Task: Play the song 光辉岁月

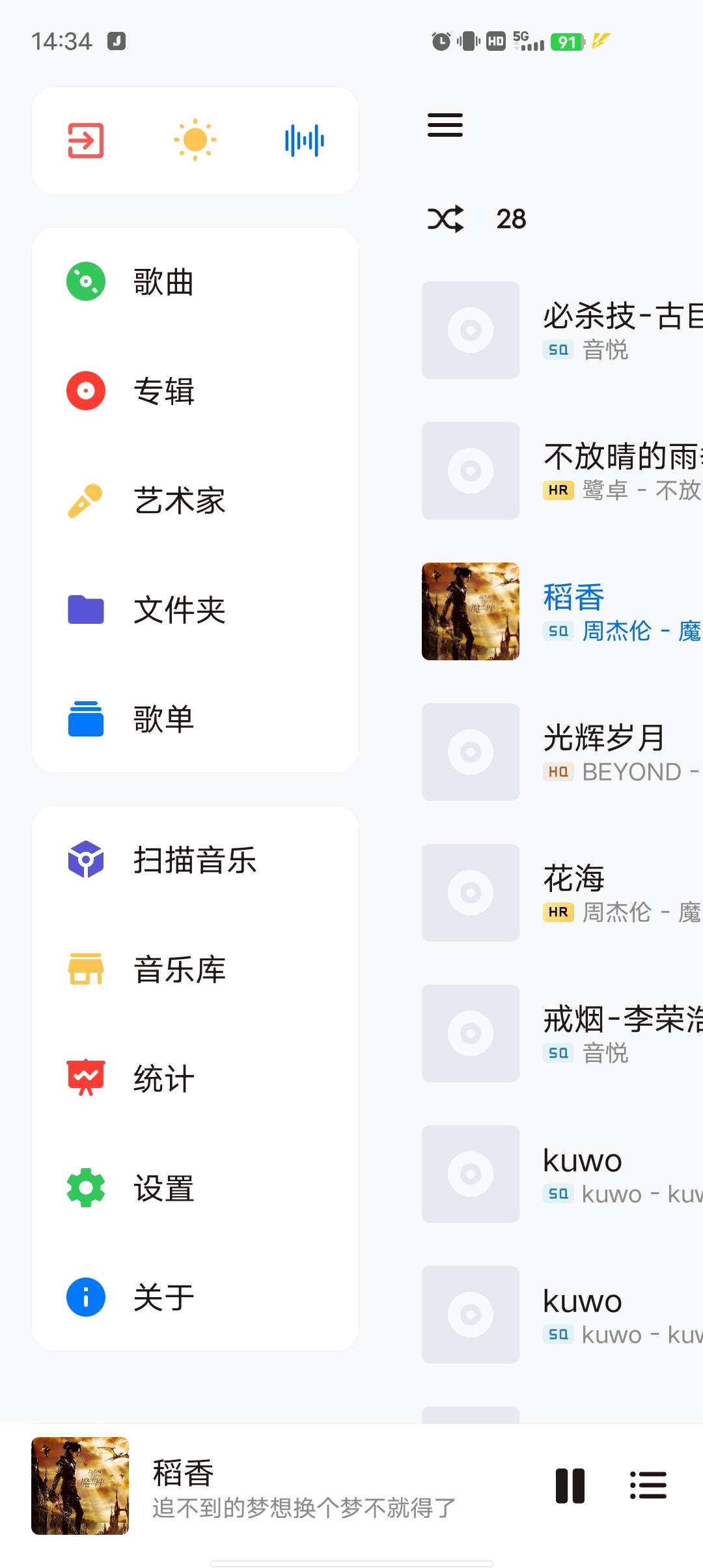Action: pos(603,751)
